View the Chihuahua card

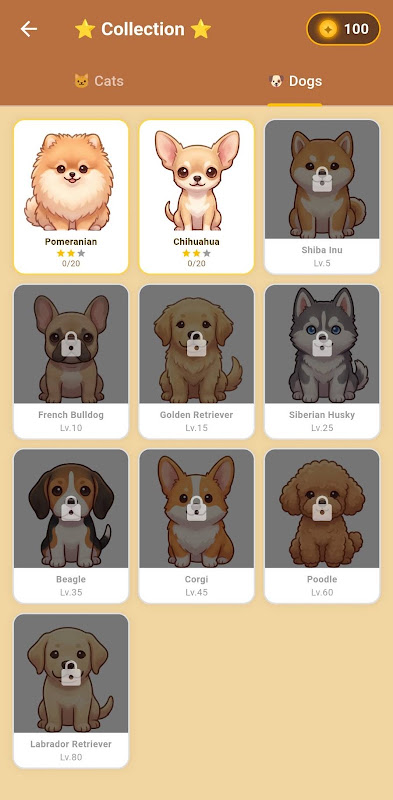pos(196,197)
